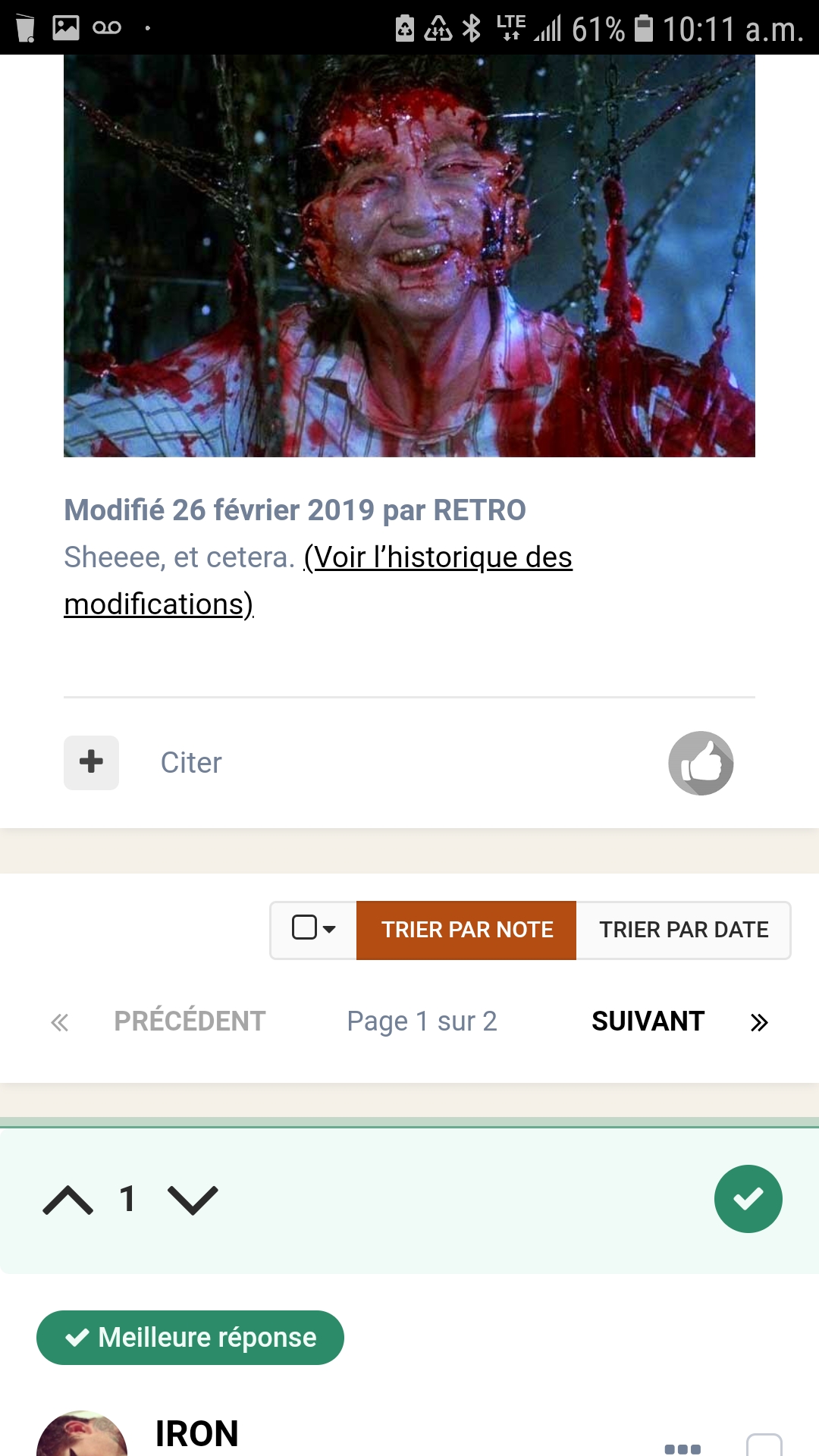This screenshot has width=819, height=1456.
Task: Downvote IRON's answer
Action: (193, 1200)
